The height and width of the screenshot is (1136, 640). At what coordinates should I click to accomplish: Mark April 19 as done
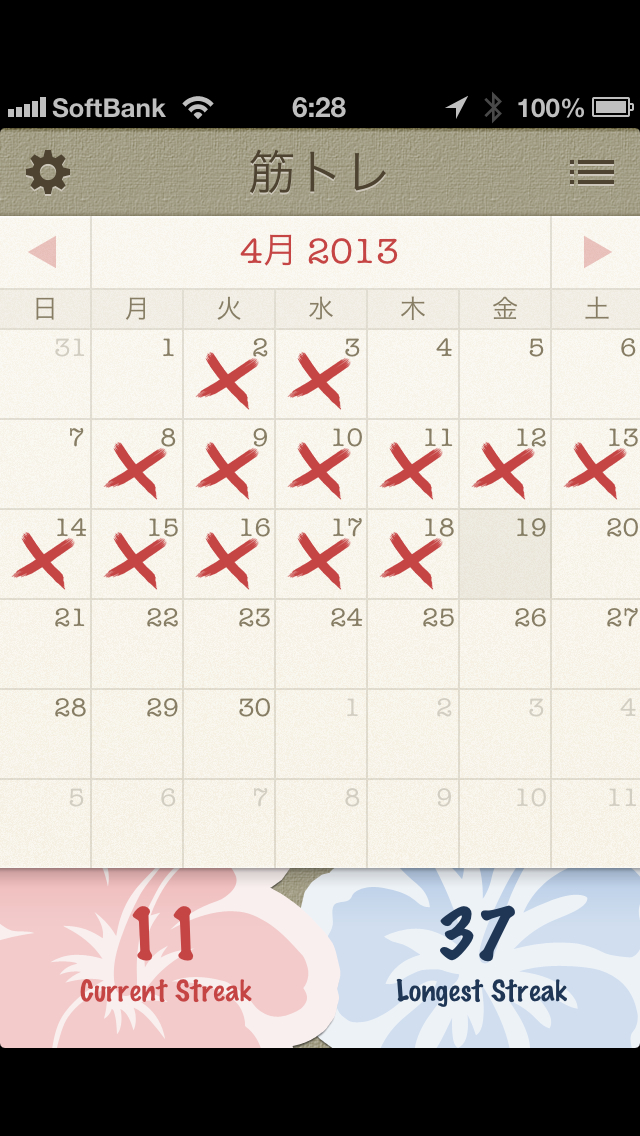click(x=505, y=555)
